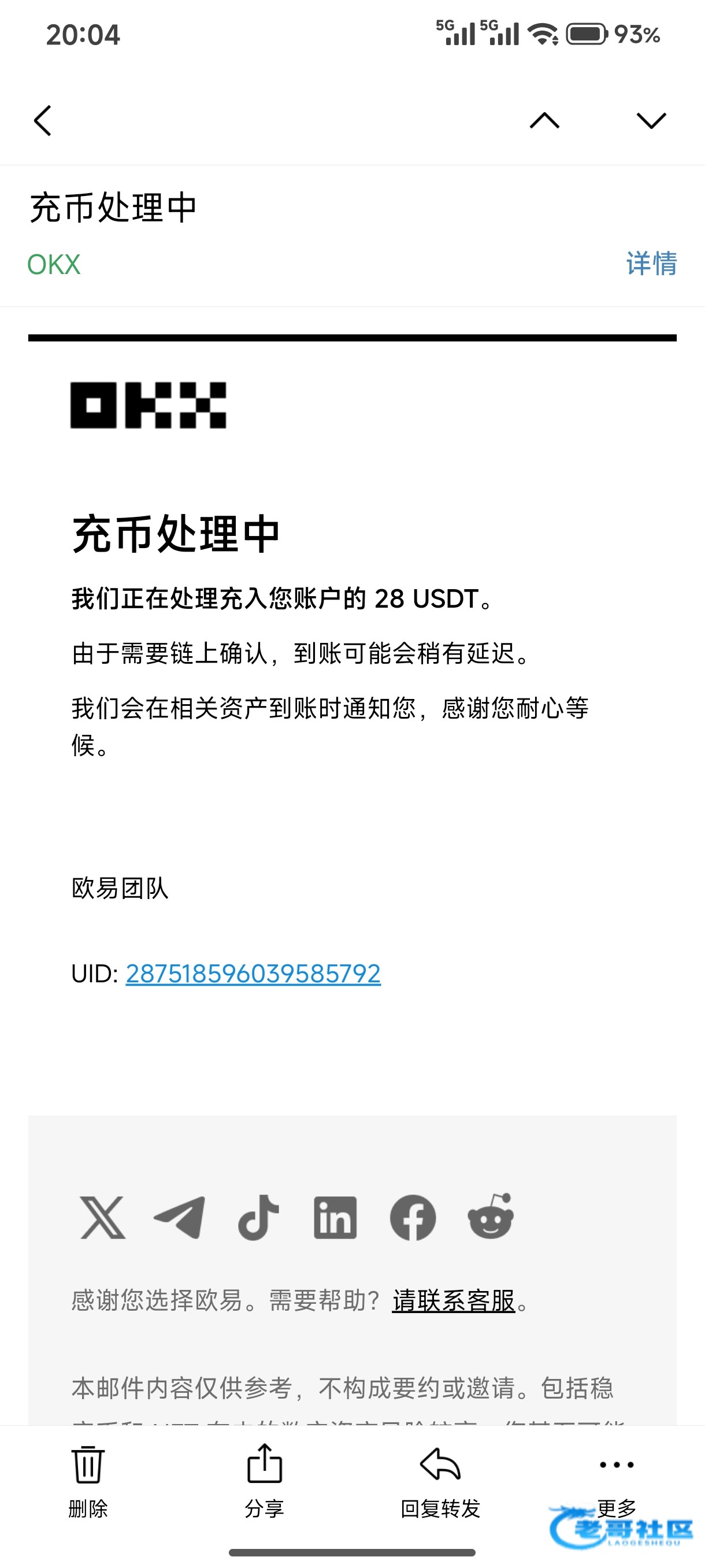Tap the 请联系客服 support link
This screenshot has height=1568, width=705.
(453, 1301)
